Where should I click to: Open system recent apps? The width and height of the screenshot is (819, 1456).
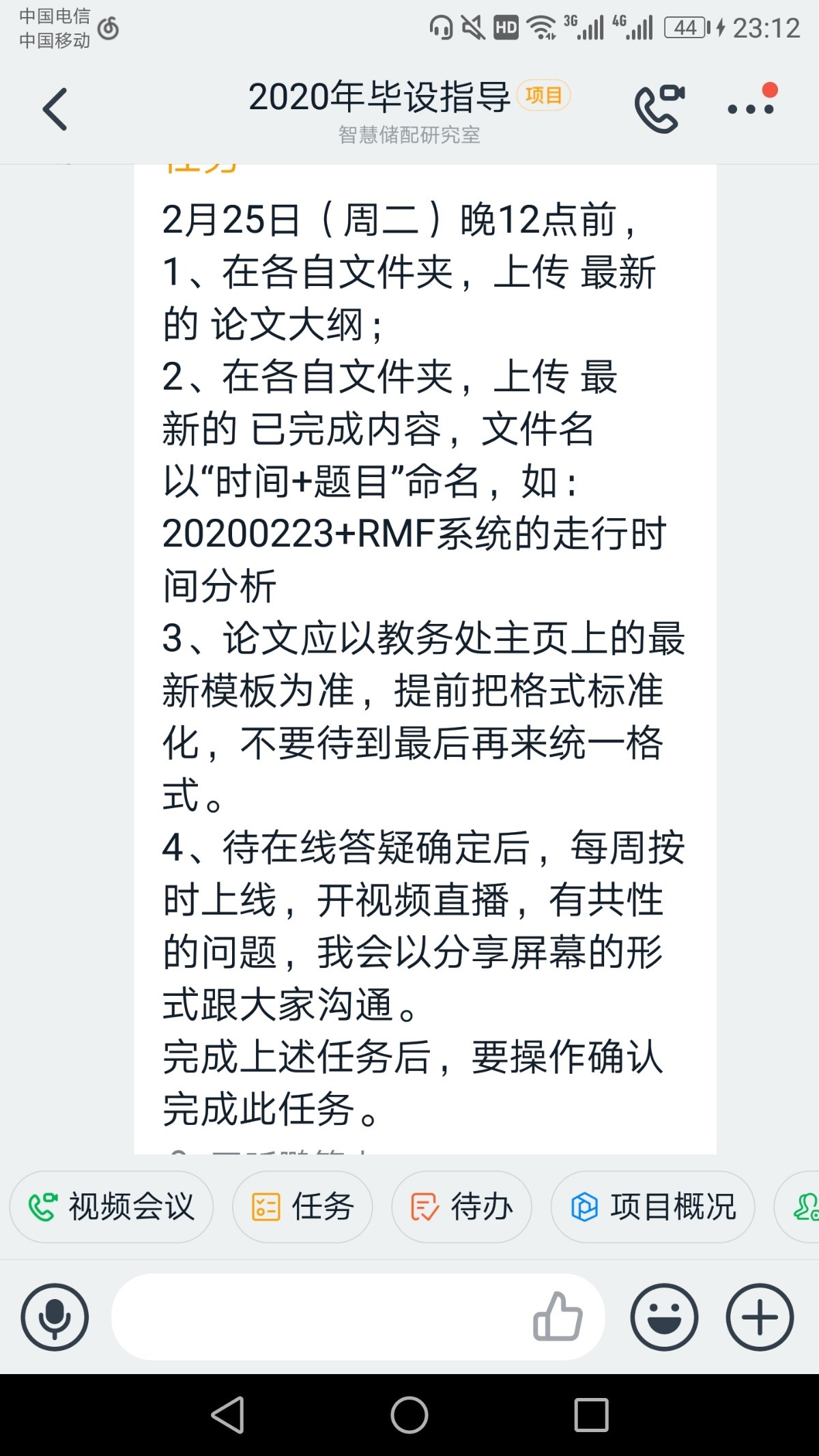[x=591, y=1415]
